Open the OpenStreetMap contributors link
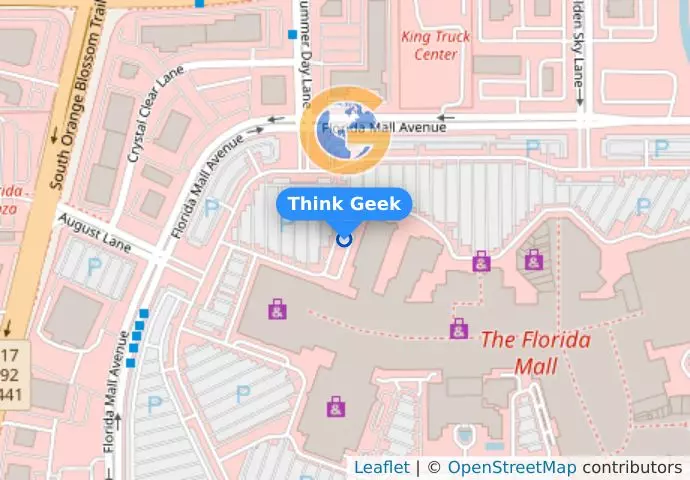The width and height of the screenshot is (690, 480). [x=512, y=467]
